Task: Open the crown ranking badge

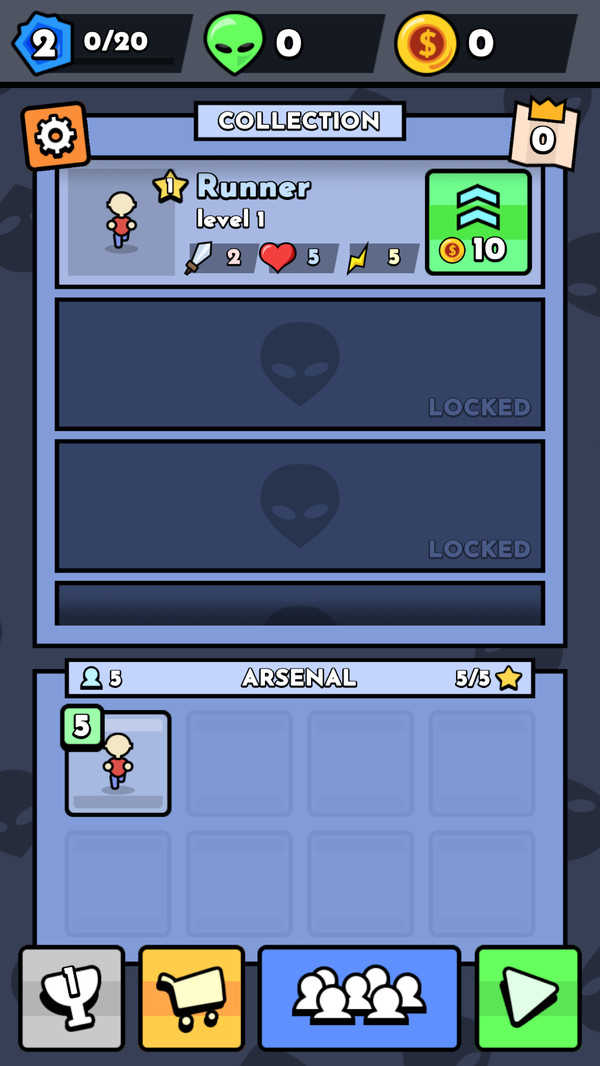Action: 543,134
